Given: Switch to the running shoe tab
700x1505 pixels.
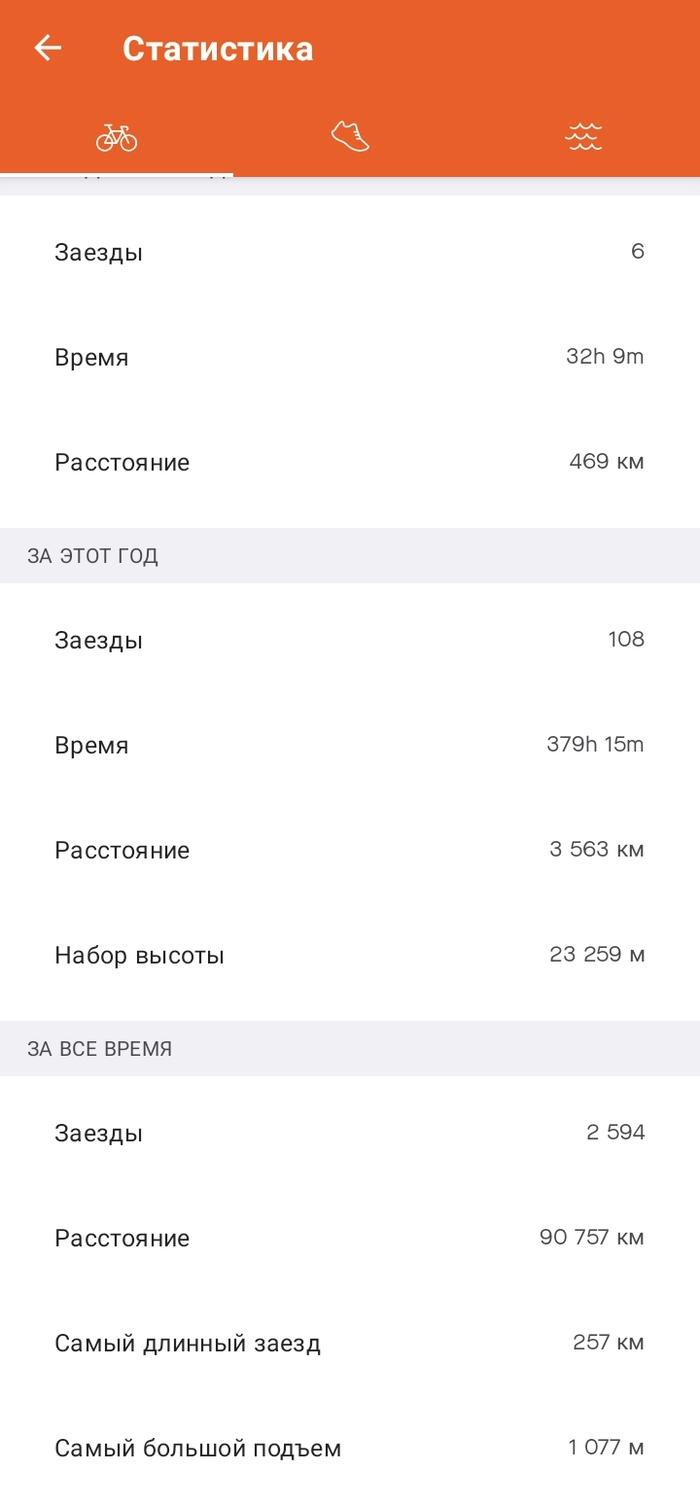Looking at the screenshot, I should (x=350, y=137).
